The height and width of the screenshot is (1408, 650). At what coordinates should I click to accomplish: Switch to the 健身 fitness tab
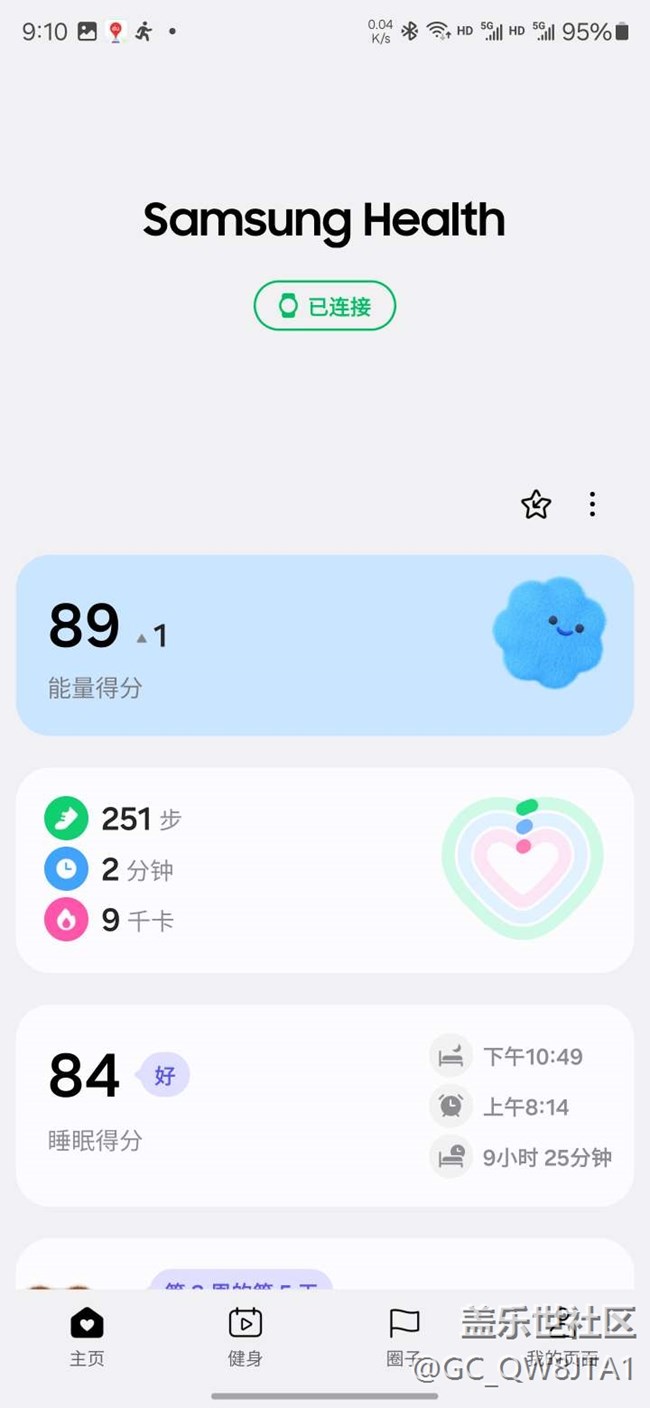245,1337
